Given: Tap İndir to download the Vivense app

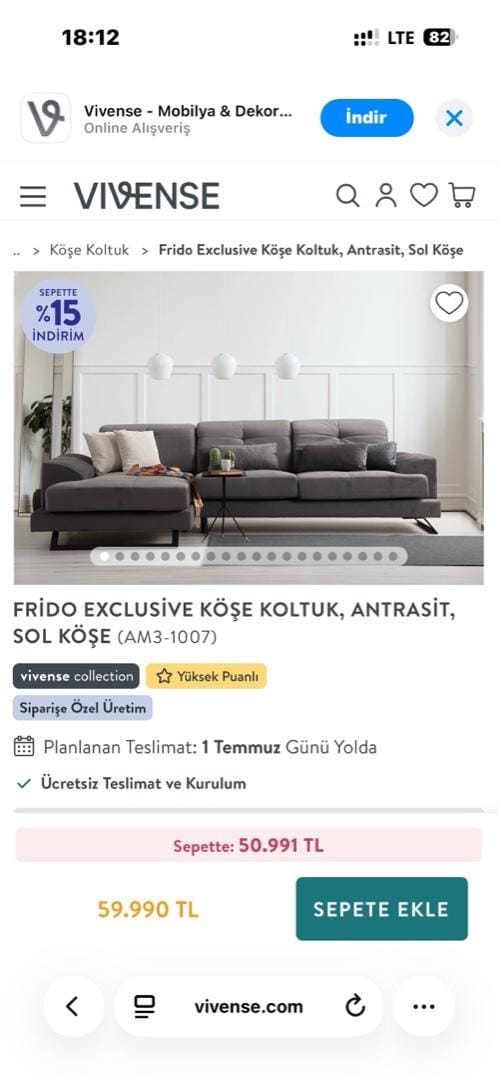Looking at the screenshot, I should tap(367, 118).
